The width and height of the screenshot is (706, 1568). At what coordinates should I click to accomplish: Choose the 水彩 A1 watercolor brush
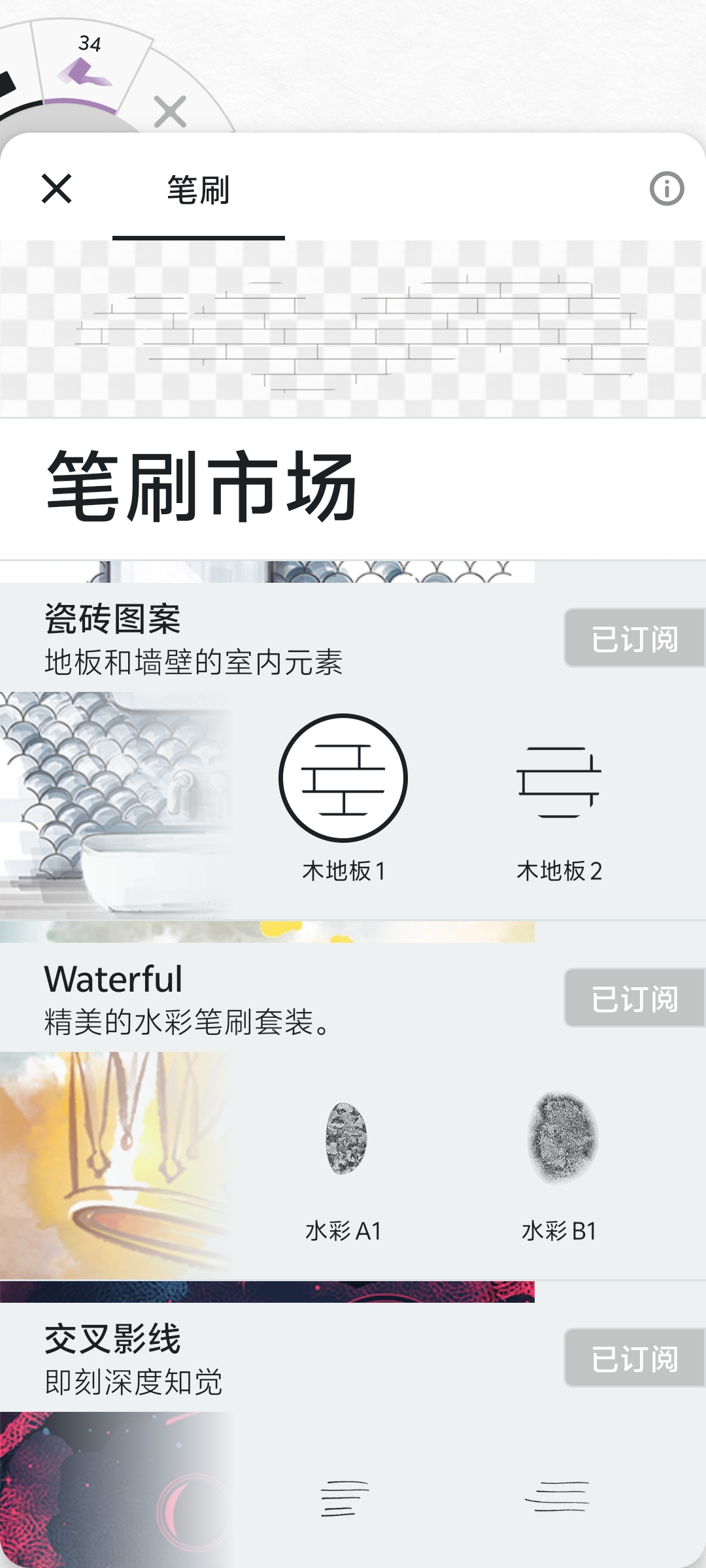(x=345, y=1139)
